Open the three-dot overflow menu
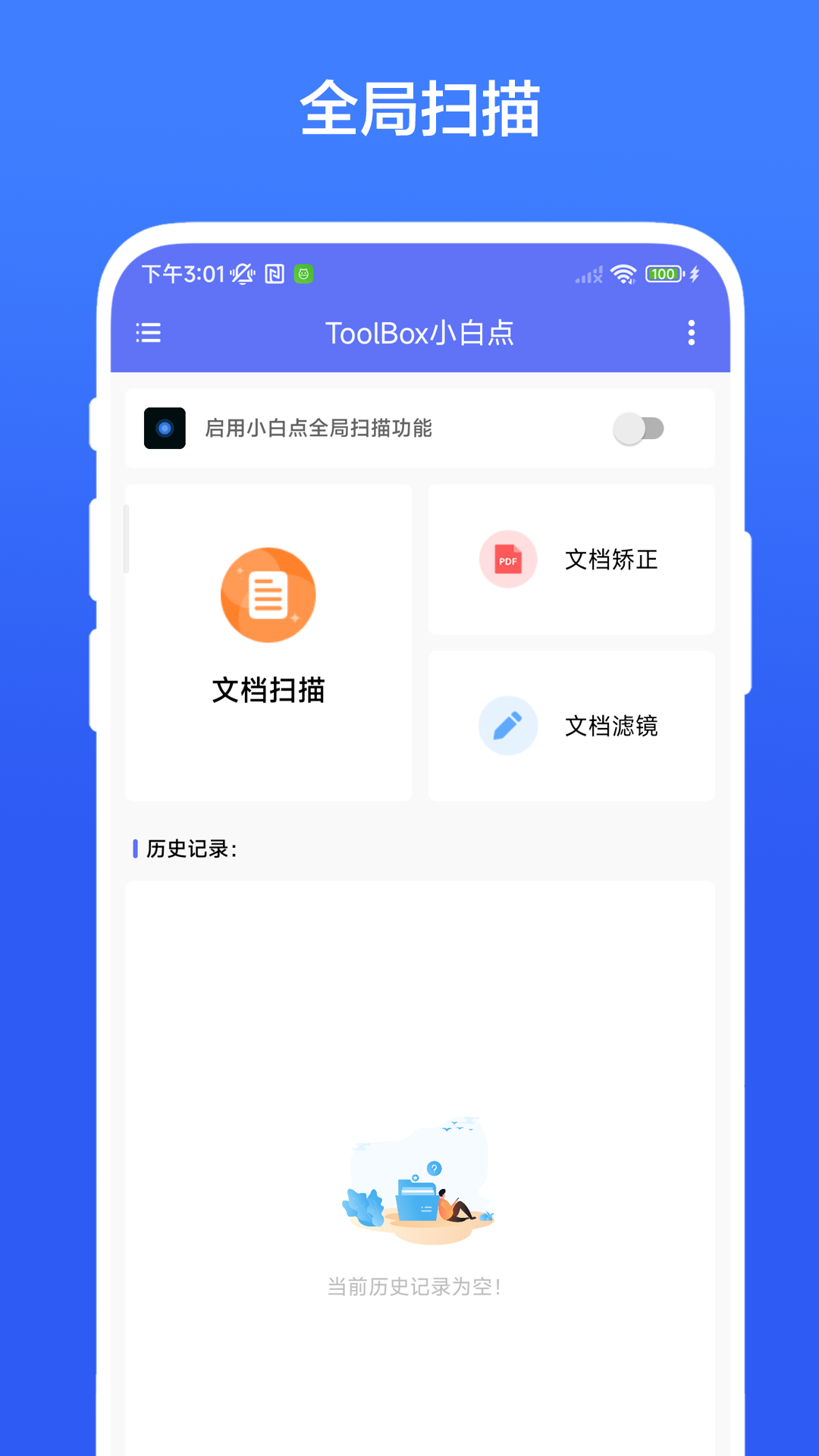Viewport: 819px width, 1456px height. [691, 334]
